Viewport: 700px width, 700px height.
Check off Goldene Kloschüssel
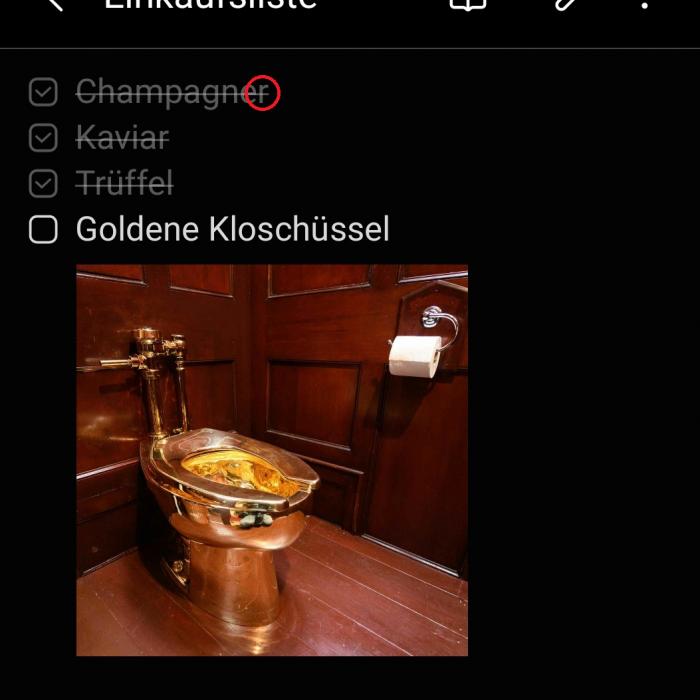pyautogui.click(x=43, y=230)
